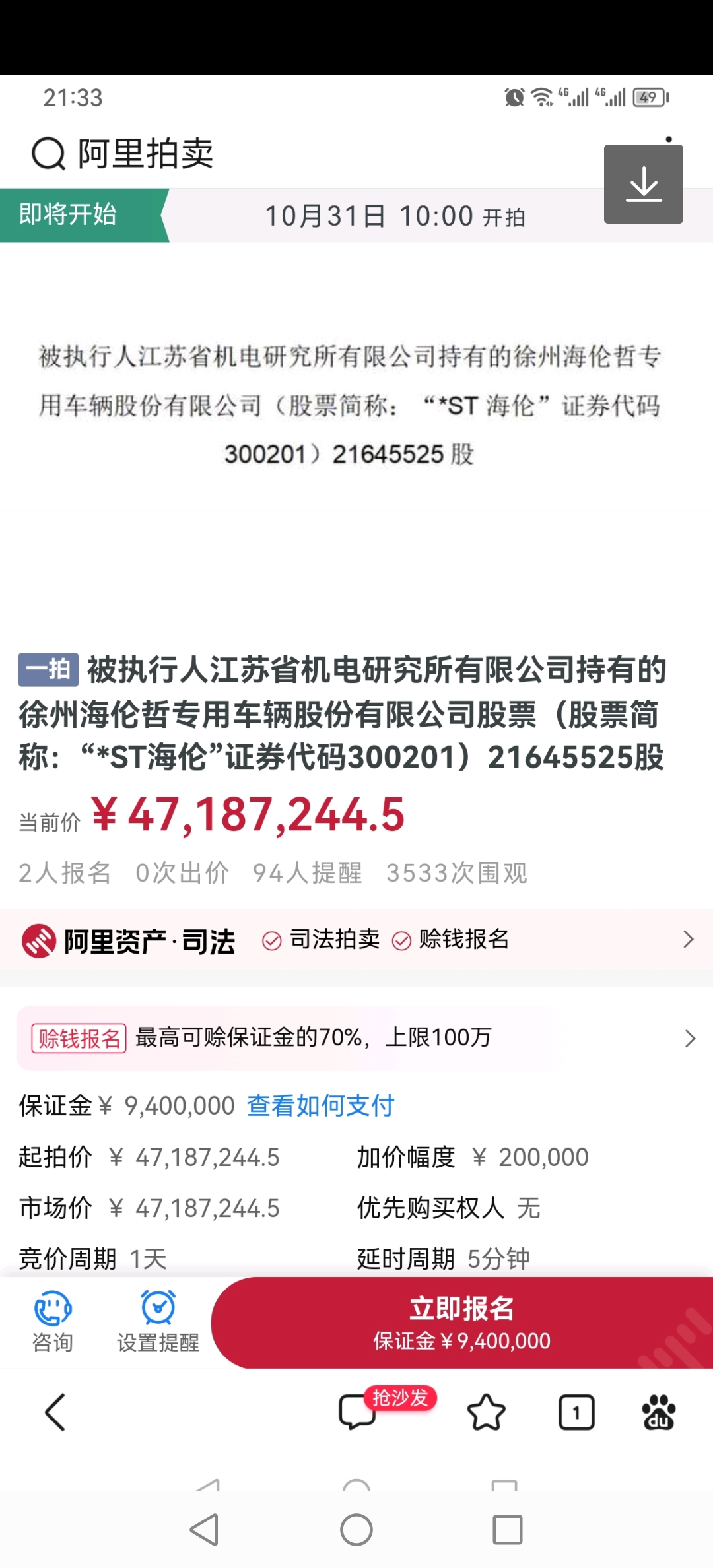Tap 立即报名 to register for the auction
713x1568 pixels.
point(461,1323)
